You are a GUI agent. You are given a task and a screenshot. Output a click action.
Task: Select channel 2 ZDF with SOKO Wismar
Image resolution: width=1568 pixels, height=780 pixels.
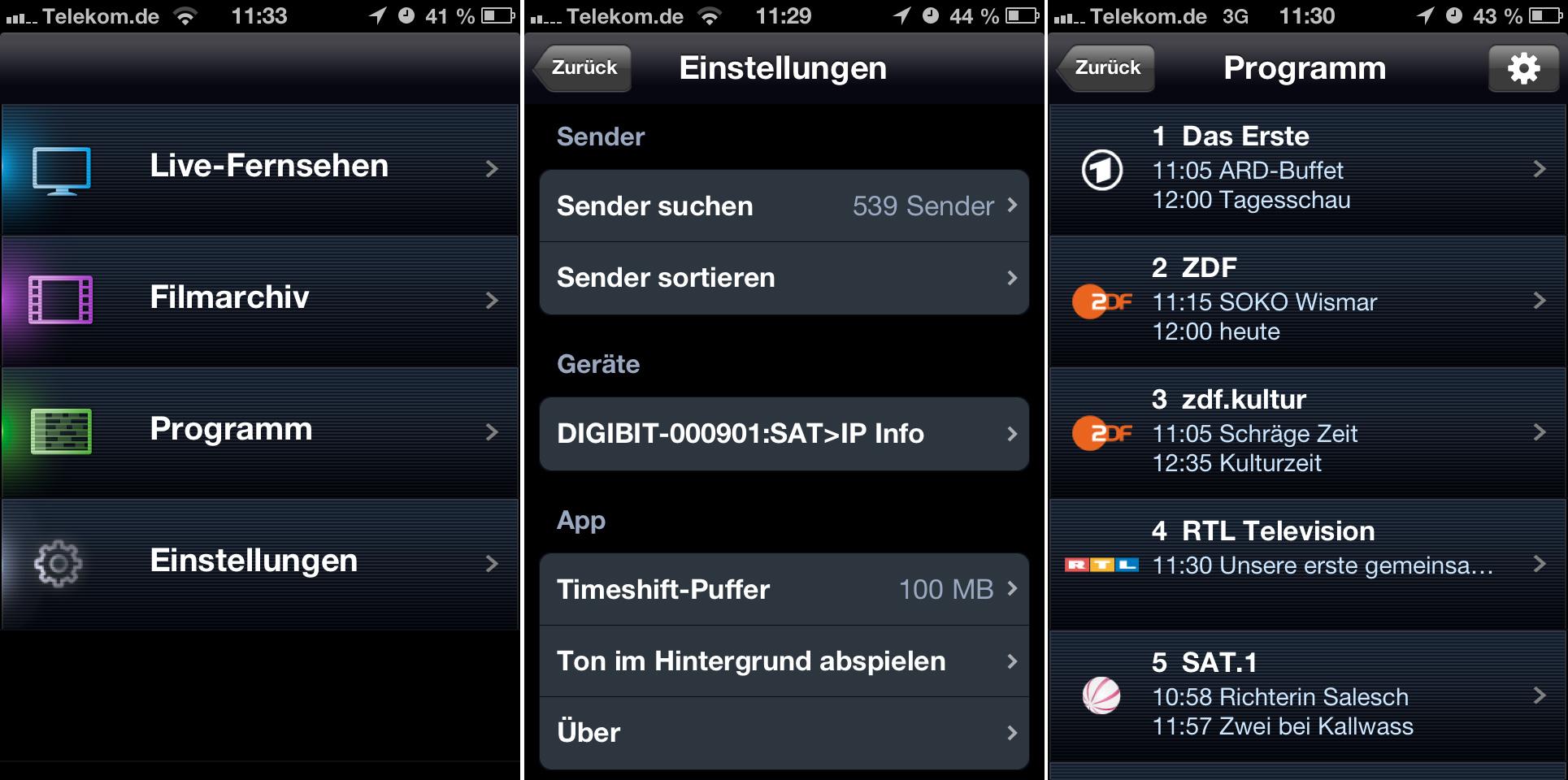point(1307,301)
